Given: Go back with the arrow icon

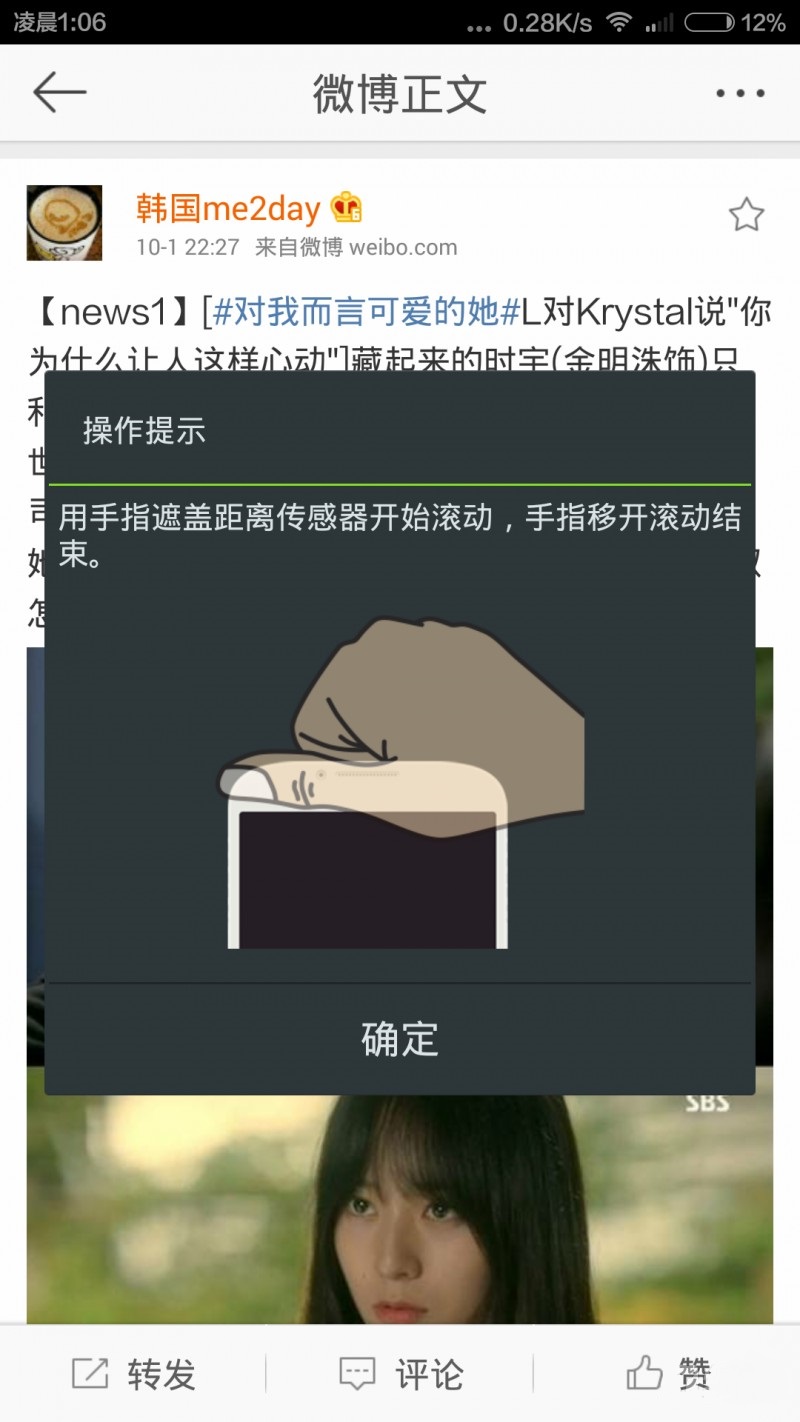Looking at the screenshot, I should (x=60, y=93).
